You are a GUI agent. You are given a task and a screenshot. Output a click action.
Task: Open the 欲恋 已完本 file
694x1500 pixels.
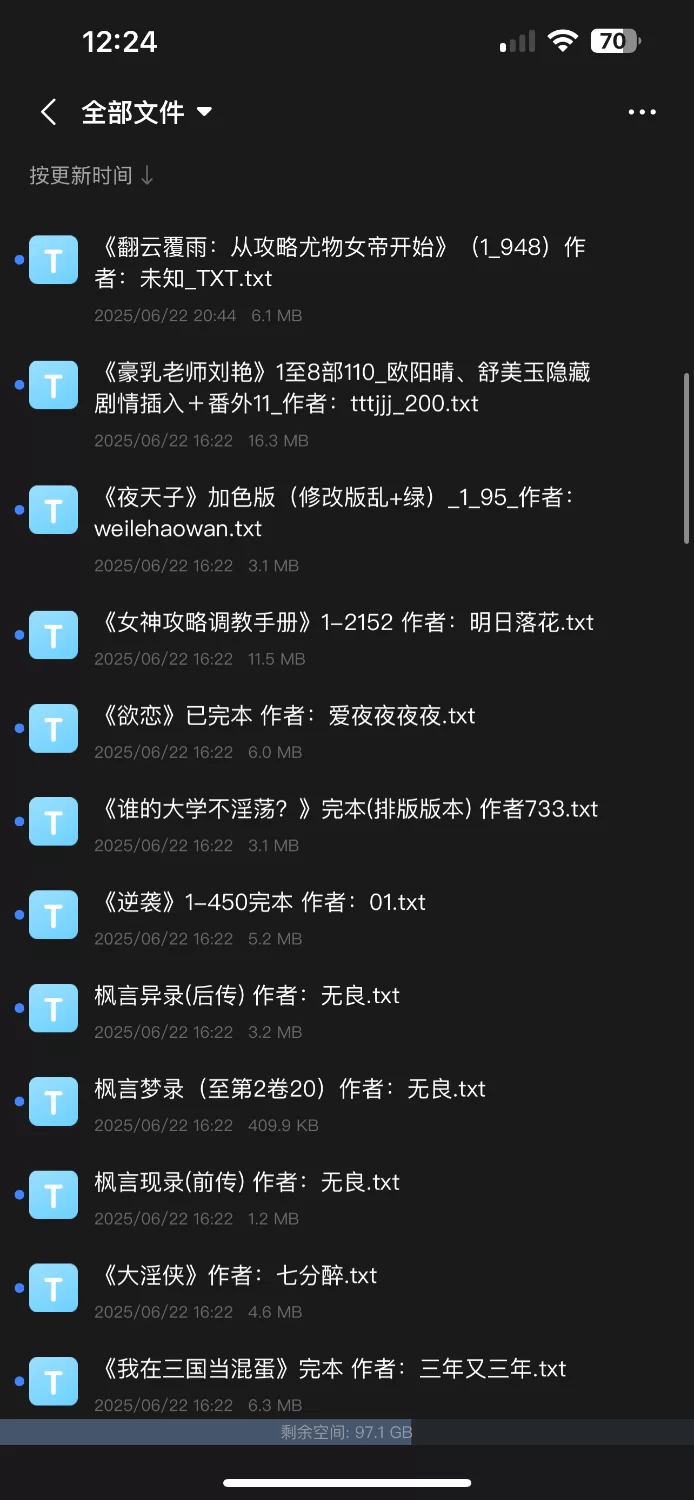point(285,716)
